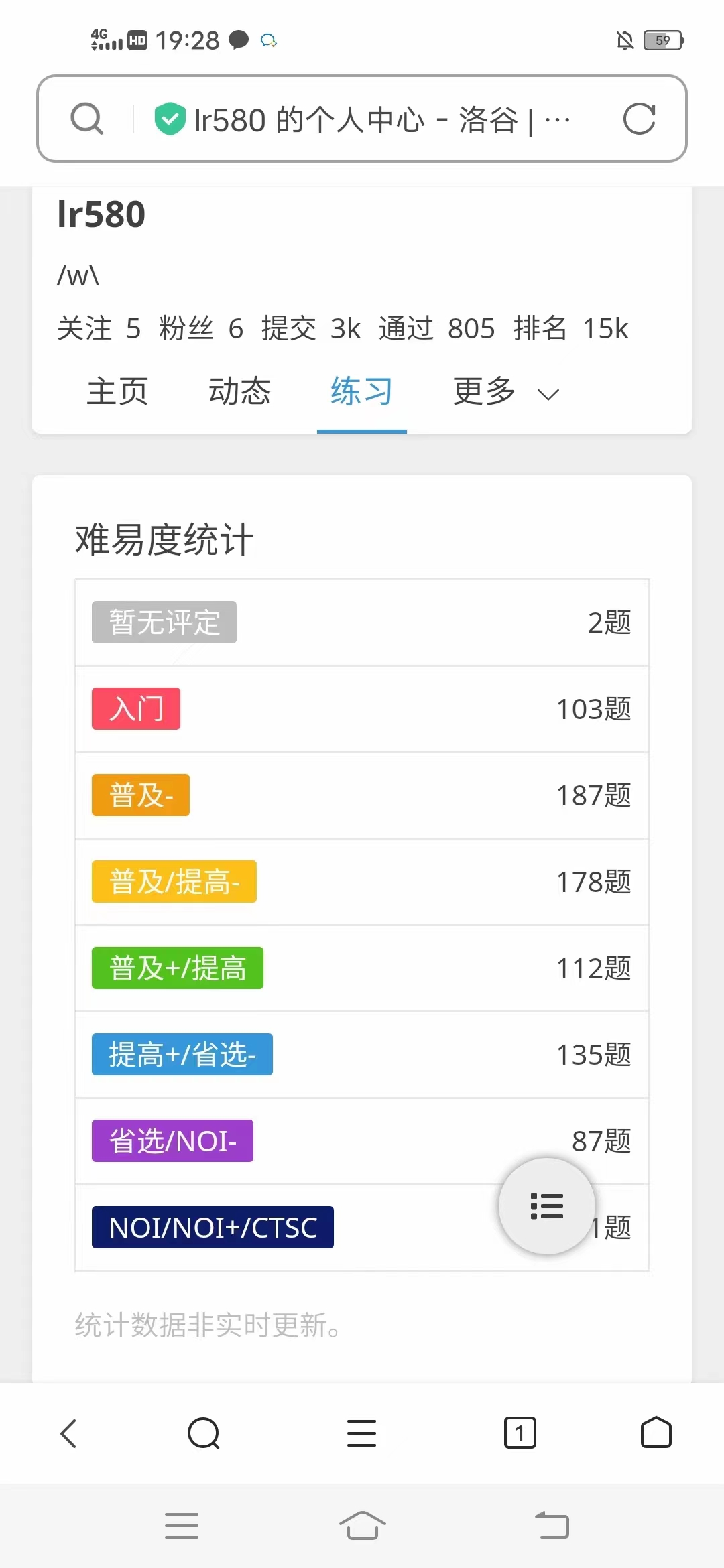Tap the search magnifier in the address bar
This screenshot has height=1568, width=724.
click(x=86, y=119)
